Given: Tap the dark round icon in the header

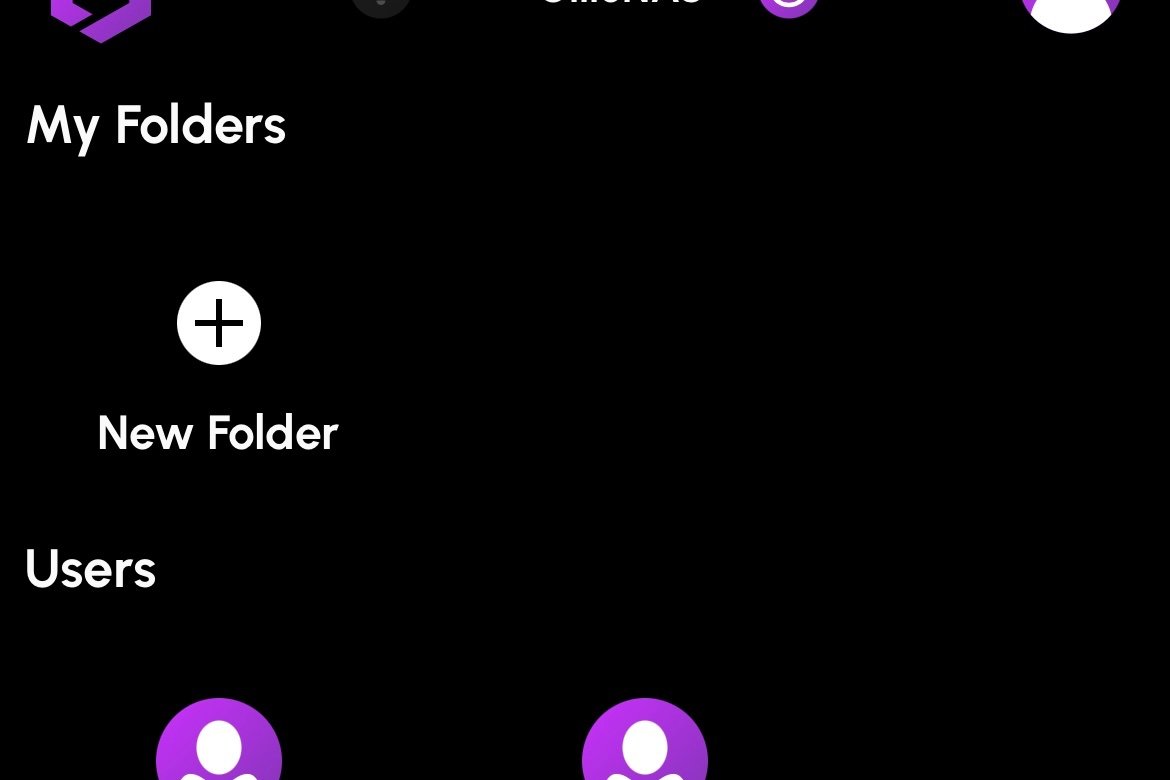Looking at the screenshot, I should click(x=381, y=6).
